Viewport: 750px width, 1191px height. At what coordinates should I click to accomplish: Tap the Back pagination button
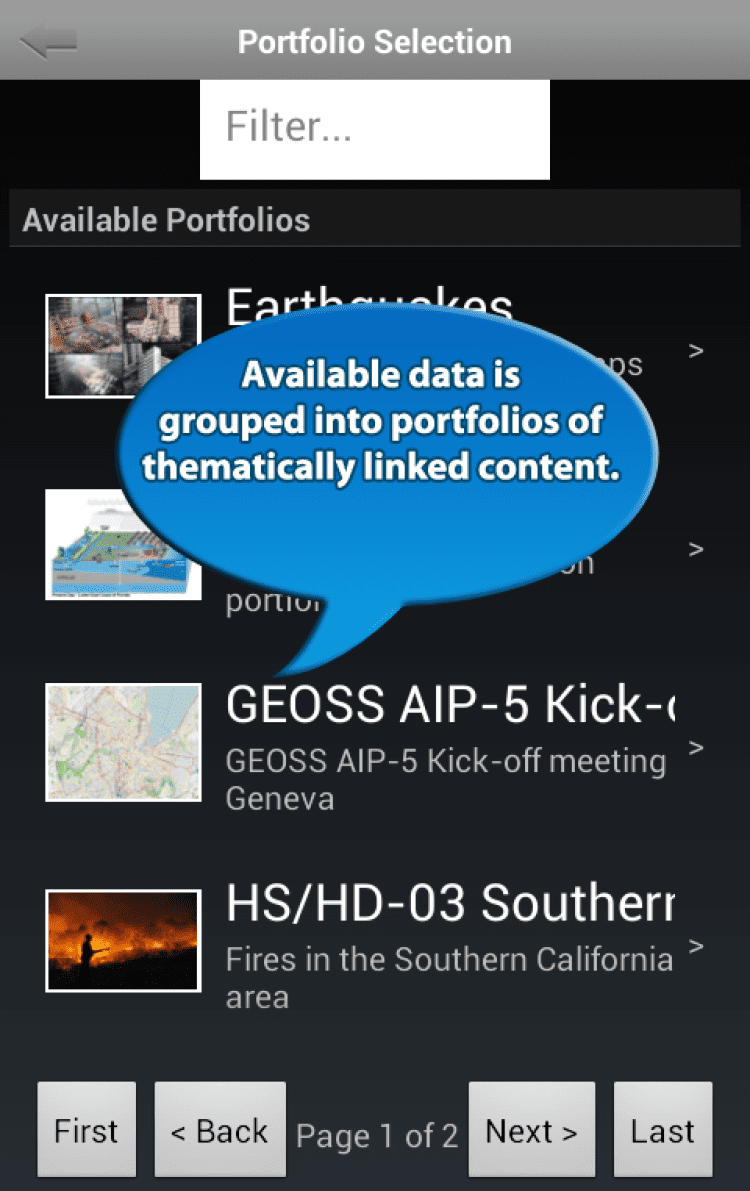click(x=220, y=1130)
